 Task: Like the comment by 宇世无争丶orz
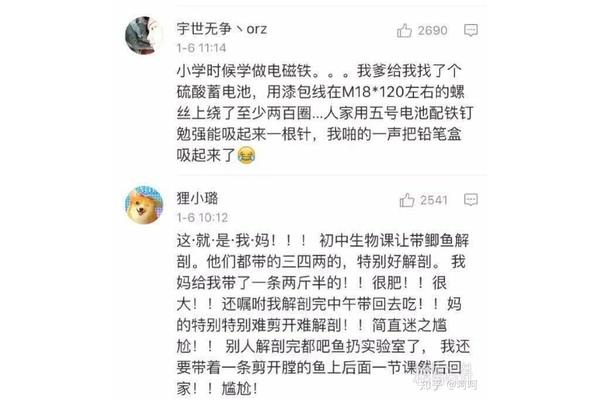(x=405, y=31)
